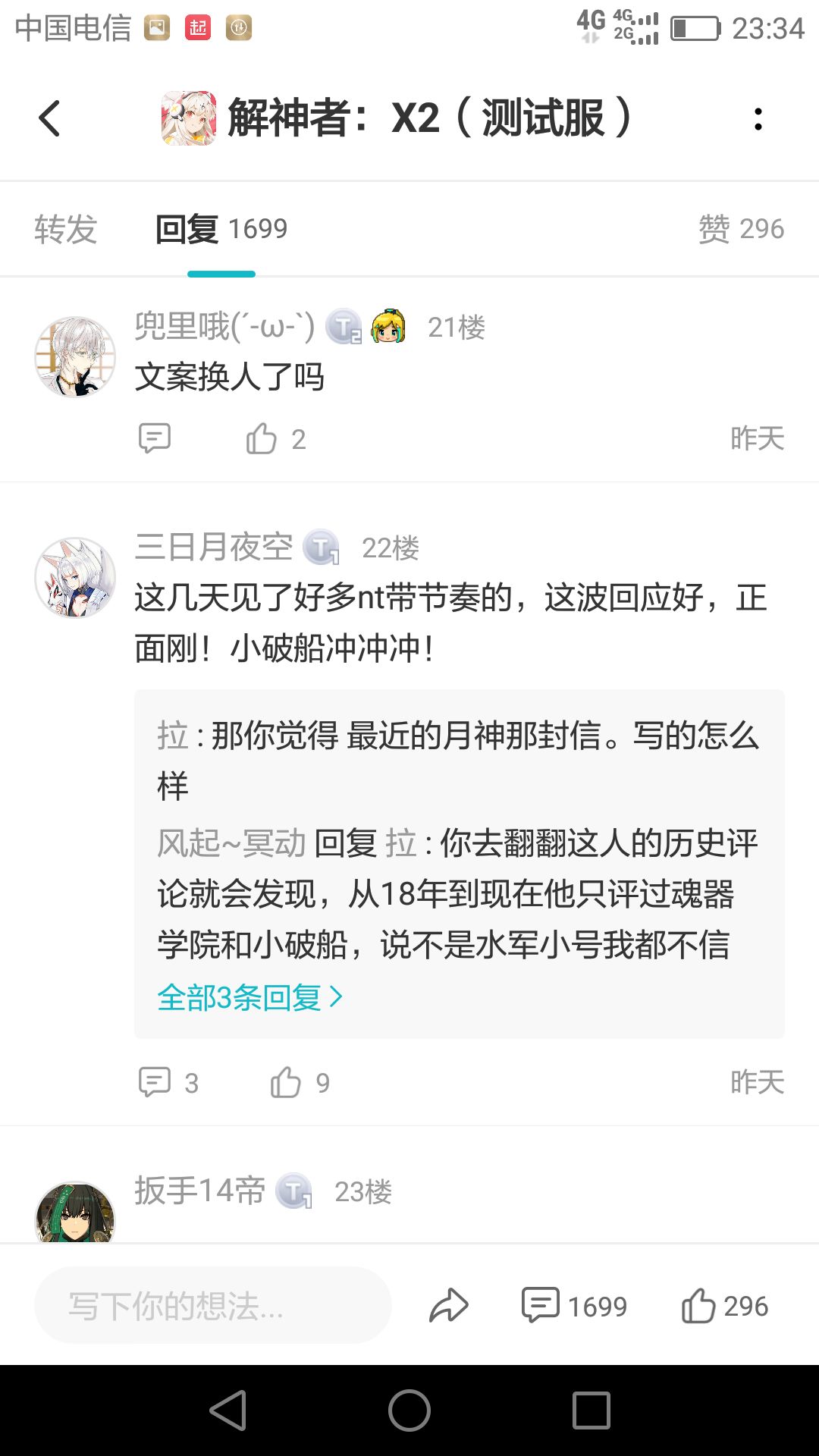
Task: Open 兜里哦's profile avatar
Action: pos(75,356)
